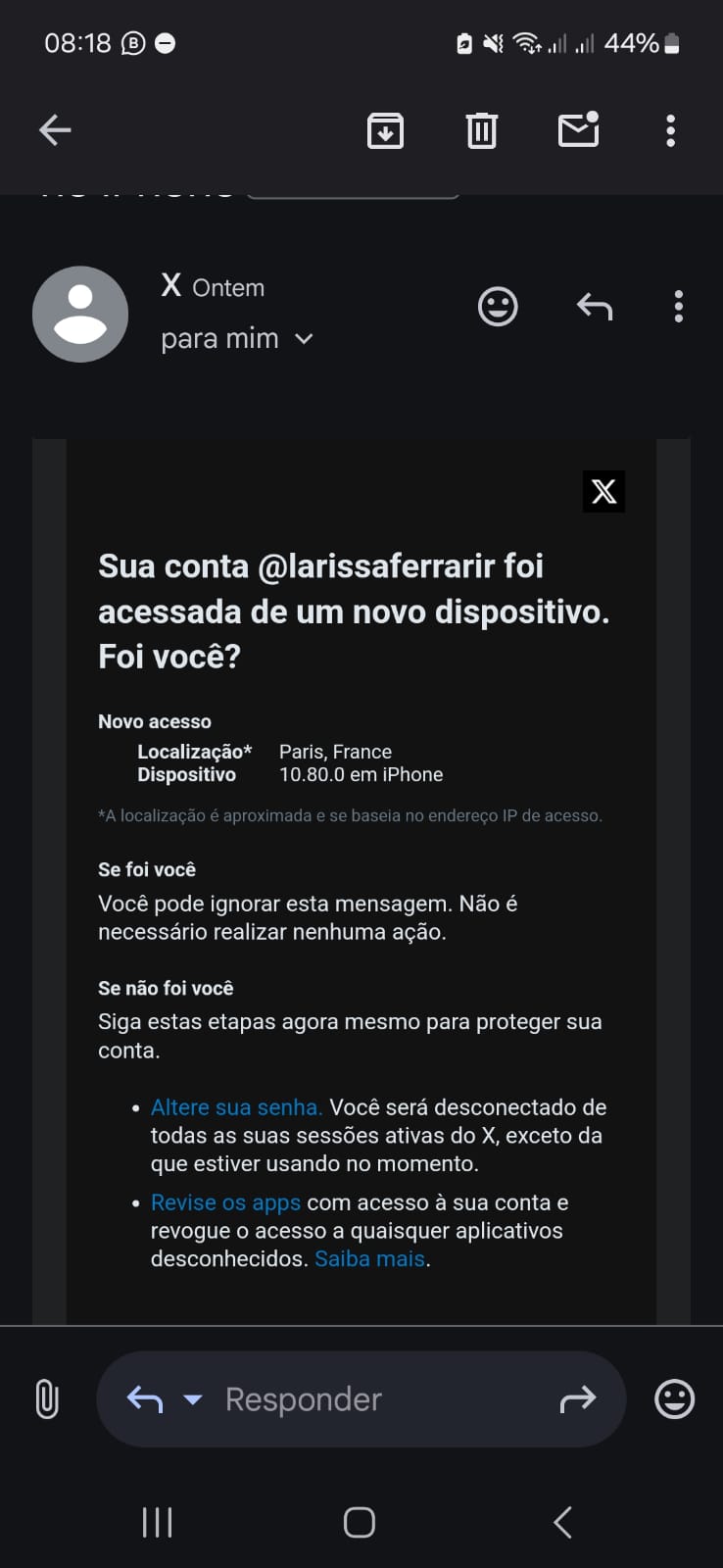Open the Revise os apps link

coord(225,1202)
